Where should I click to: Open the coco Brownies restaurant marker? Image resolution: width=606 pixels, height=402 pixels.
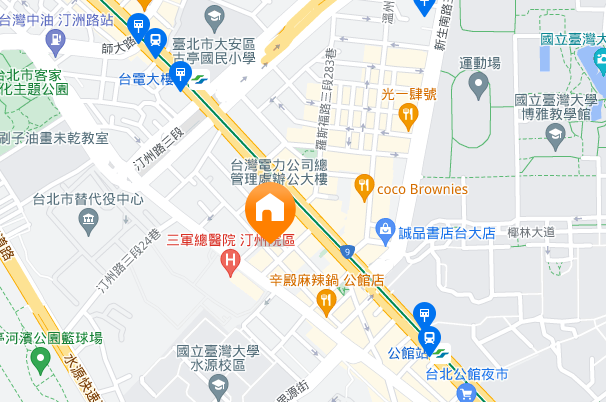pos(364,186)
